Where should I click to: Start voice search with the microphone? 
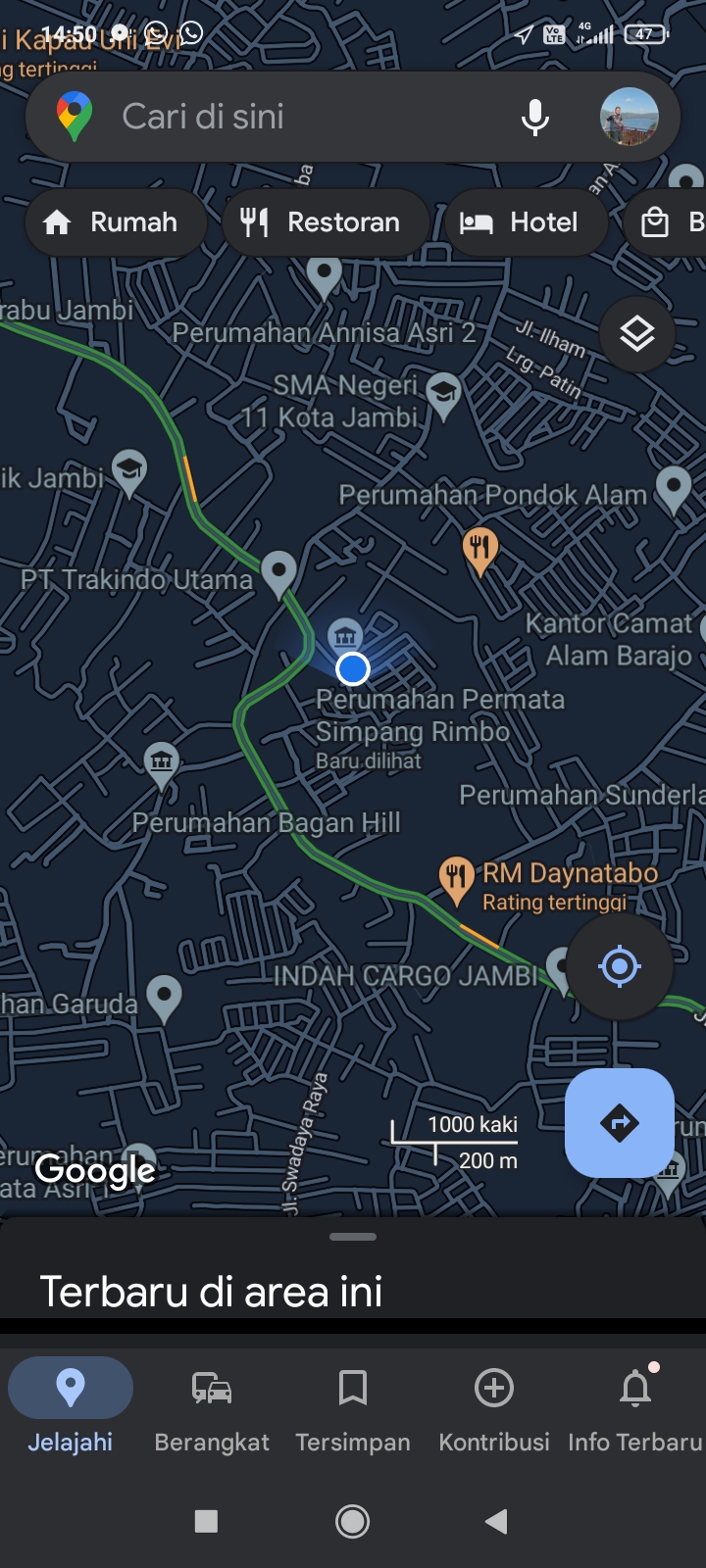click(534, 117)
